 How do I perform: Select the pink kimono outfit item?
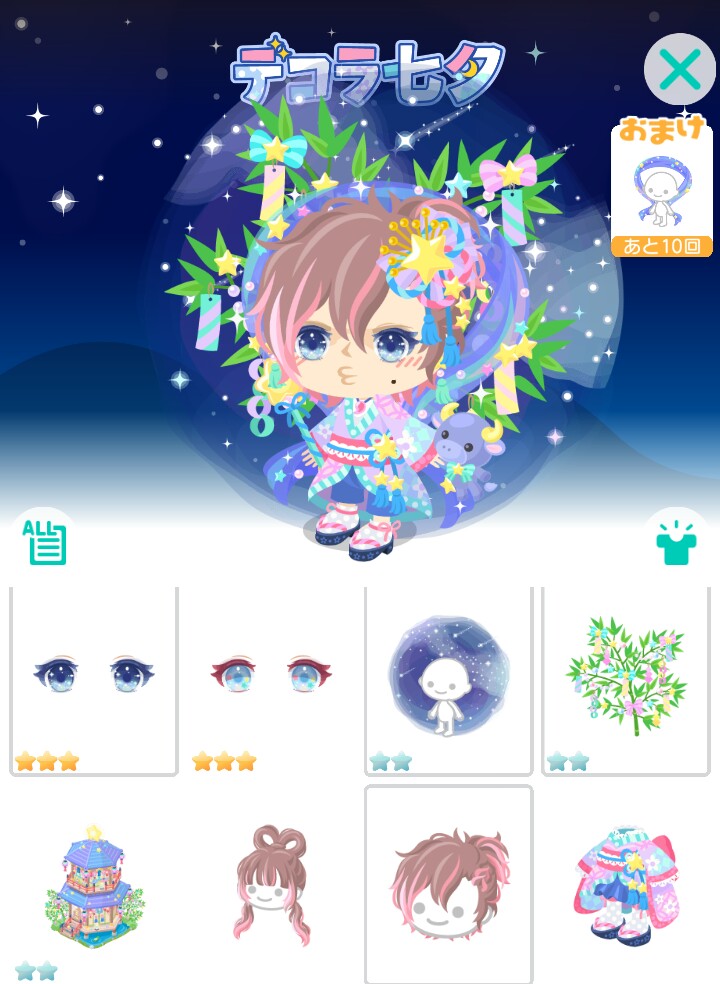pos(625,885)
